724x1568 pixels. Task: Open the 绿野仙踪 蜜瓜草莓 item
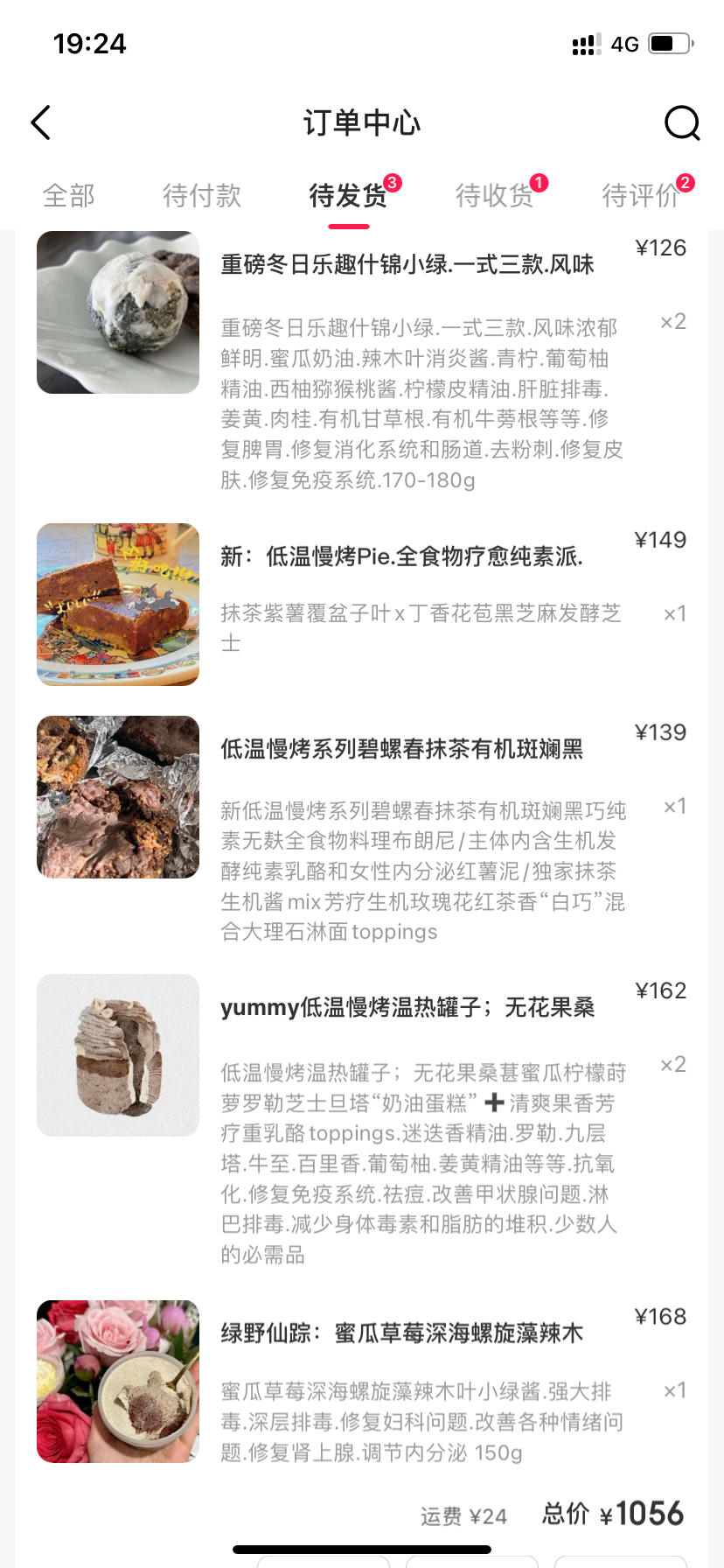tap(401, 1333)
